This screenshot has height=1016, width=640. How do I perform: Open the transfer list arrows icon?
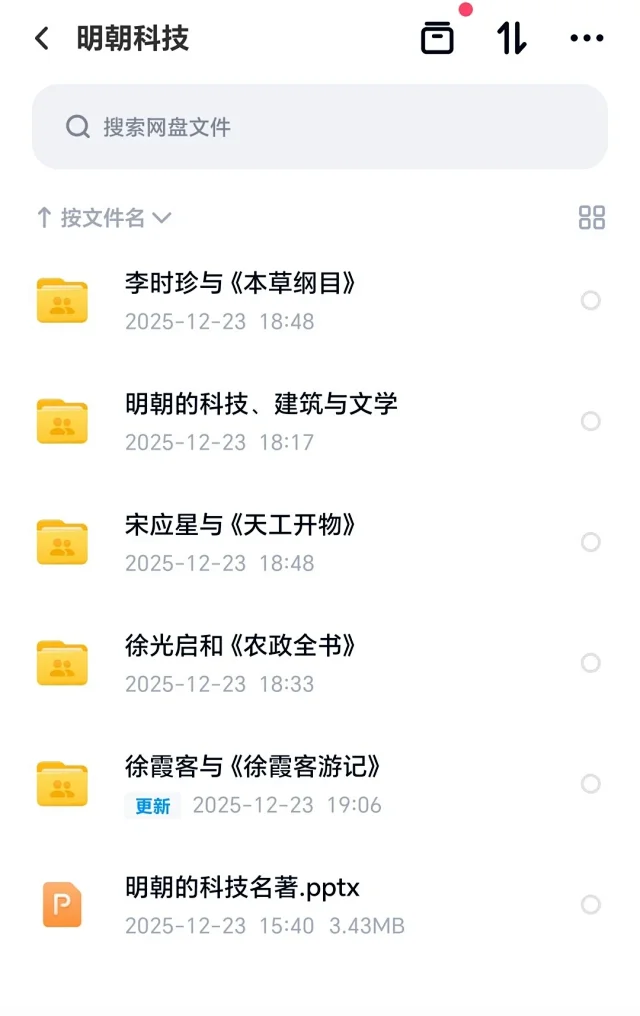tap(511, 39)
